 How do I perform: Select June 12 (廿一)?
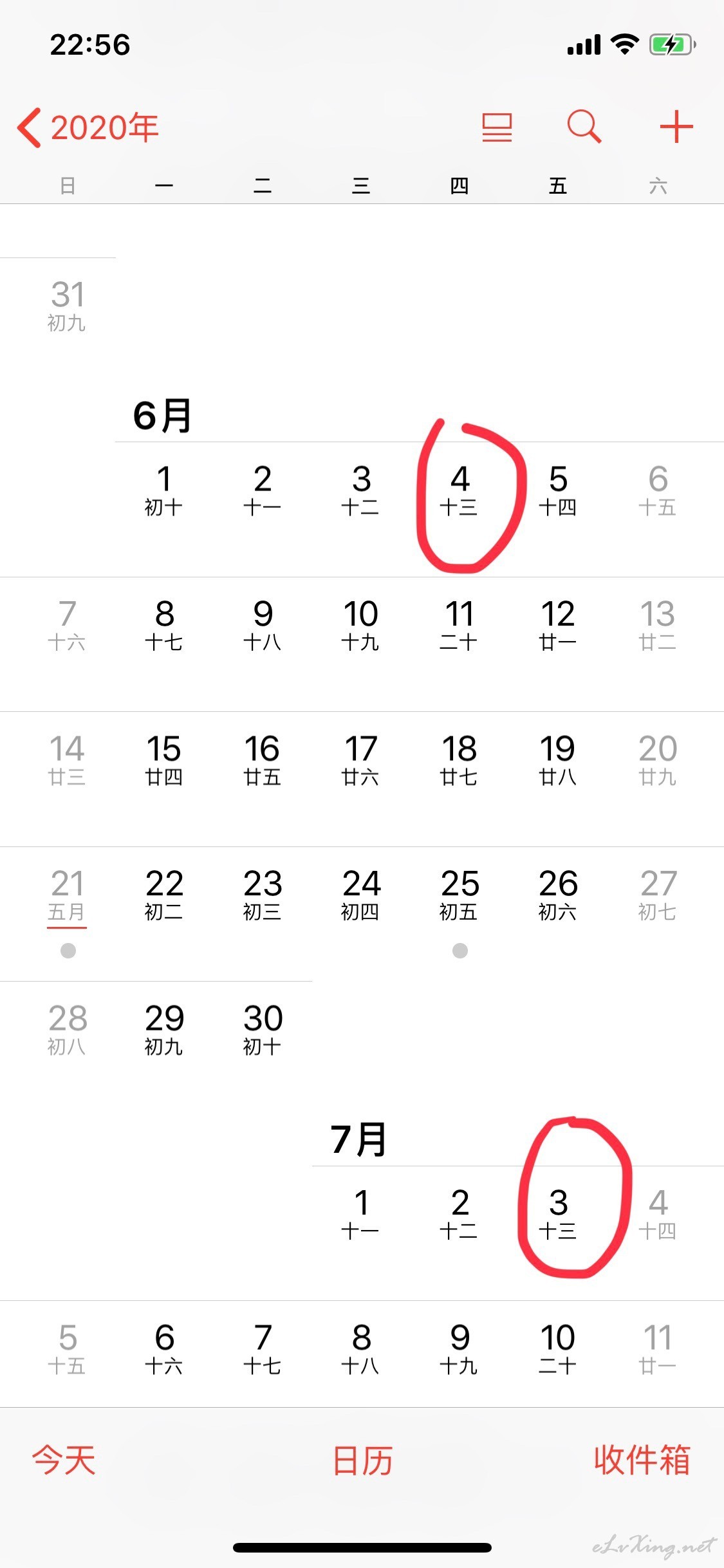click(x=558, y=626)
